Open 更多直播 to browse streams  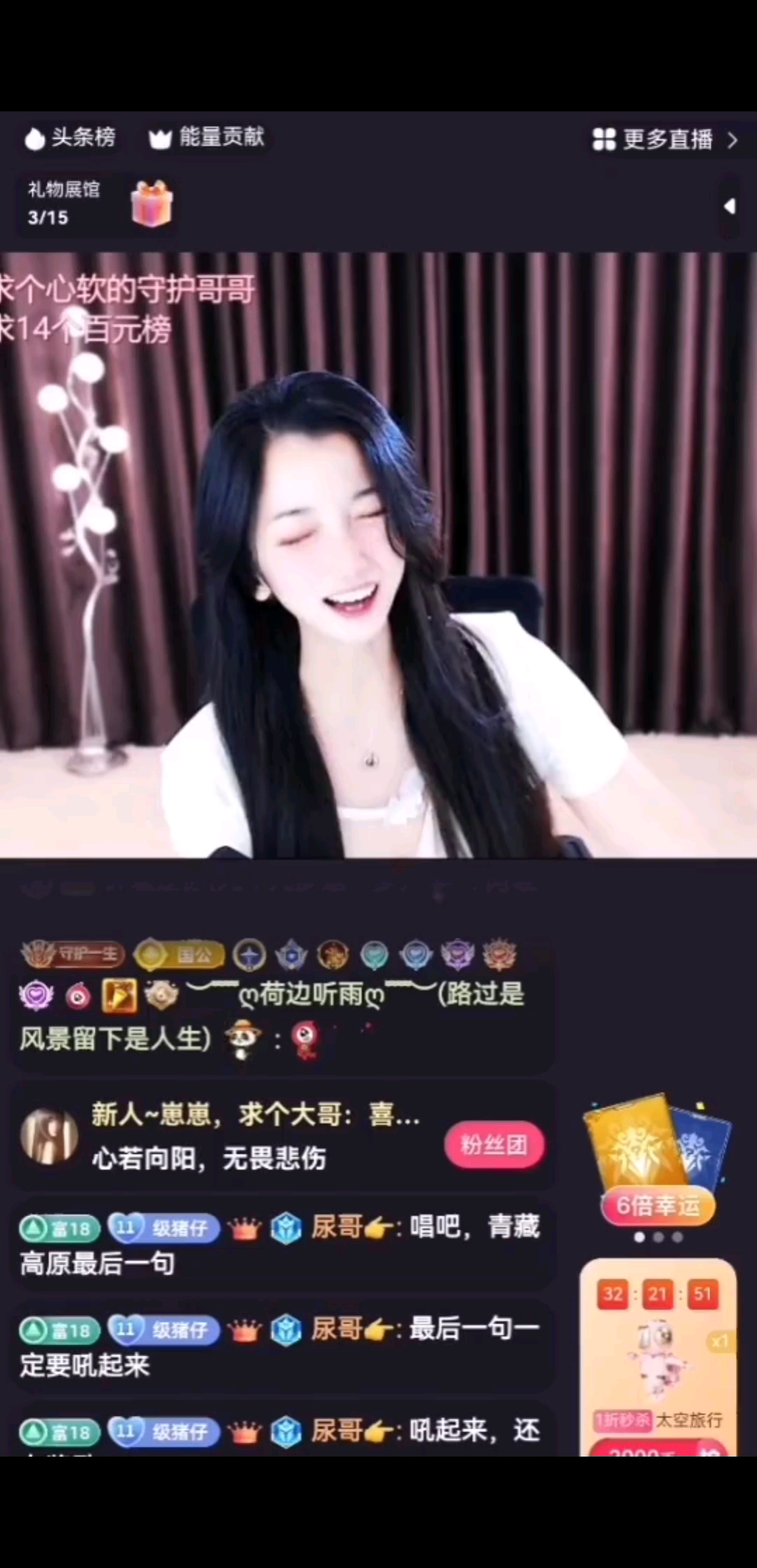[x=666, y=140]
